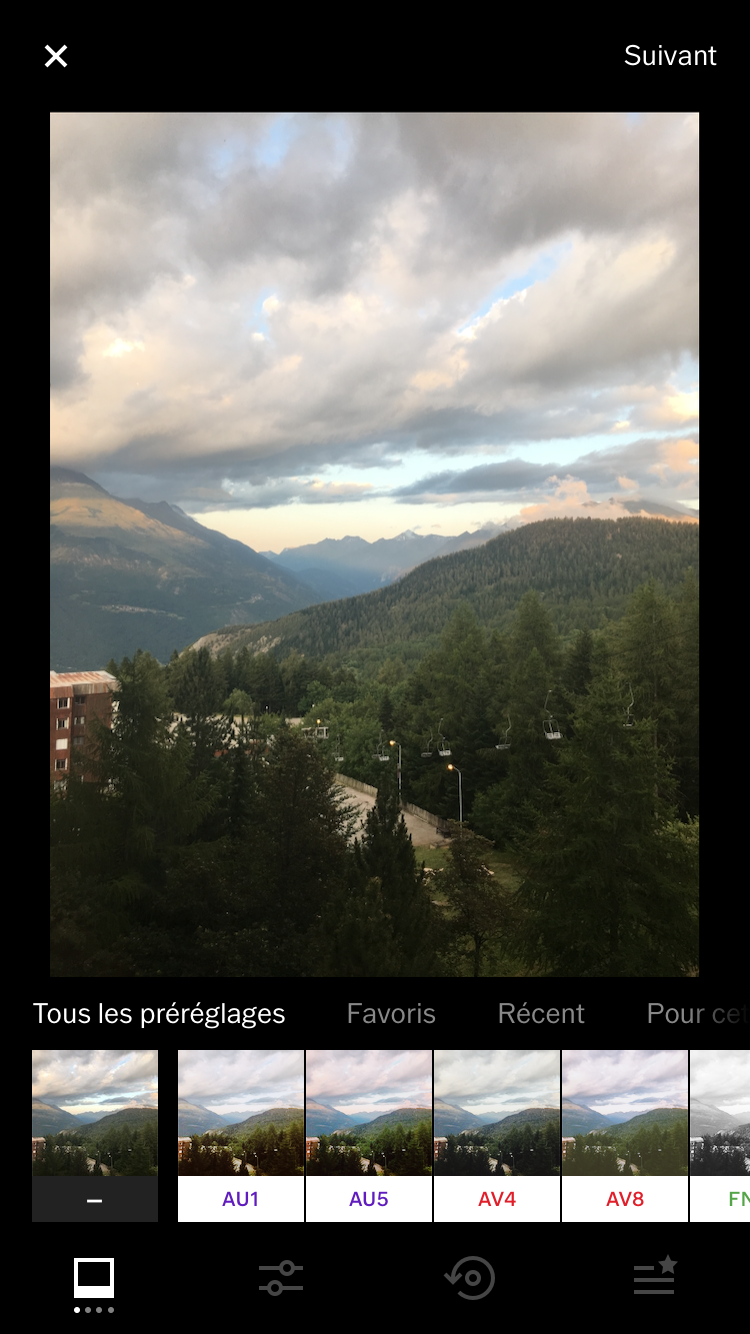This screenshot has width=750, height=1334.
Task: Open the saved recipes list icon
Action: click(x=656, y=1277)
